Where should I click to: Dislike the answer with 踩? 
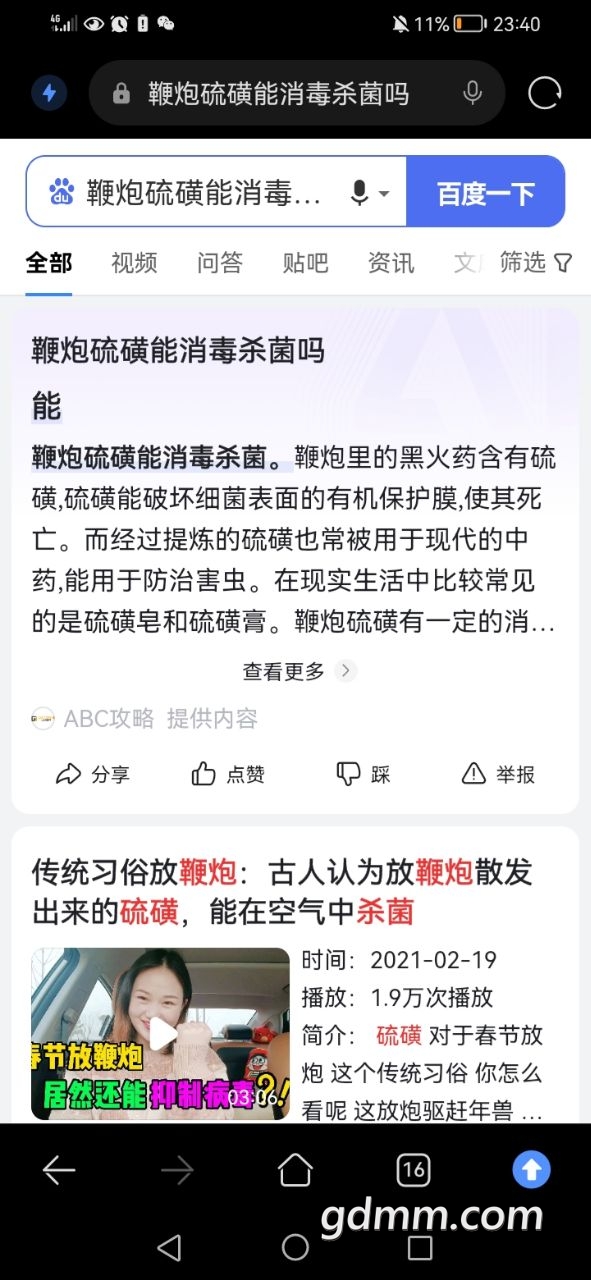363,774
